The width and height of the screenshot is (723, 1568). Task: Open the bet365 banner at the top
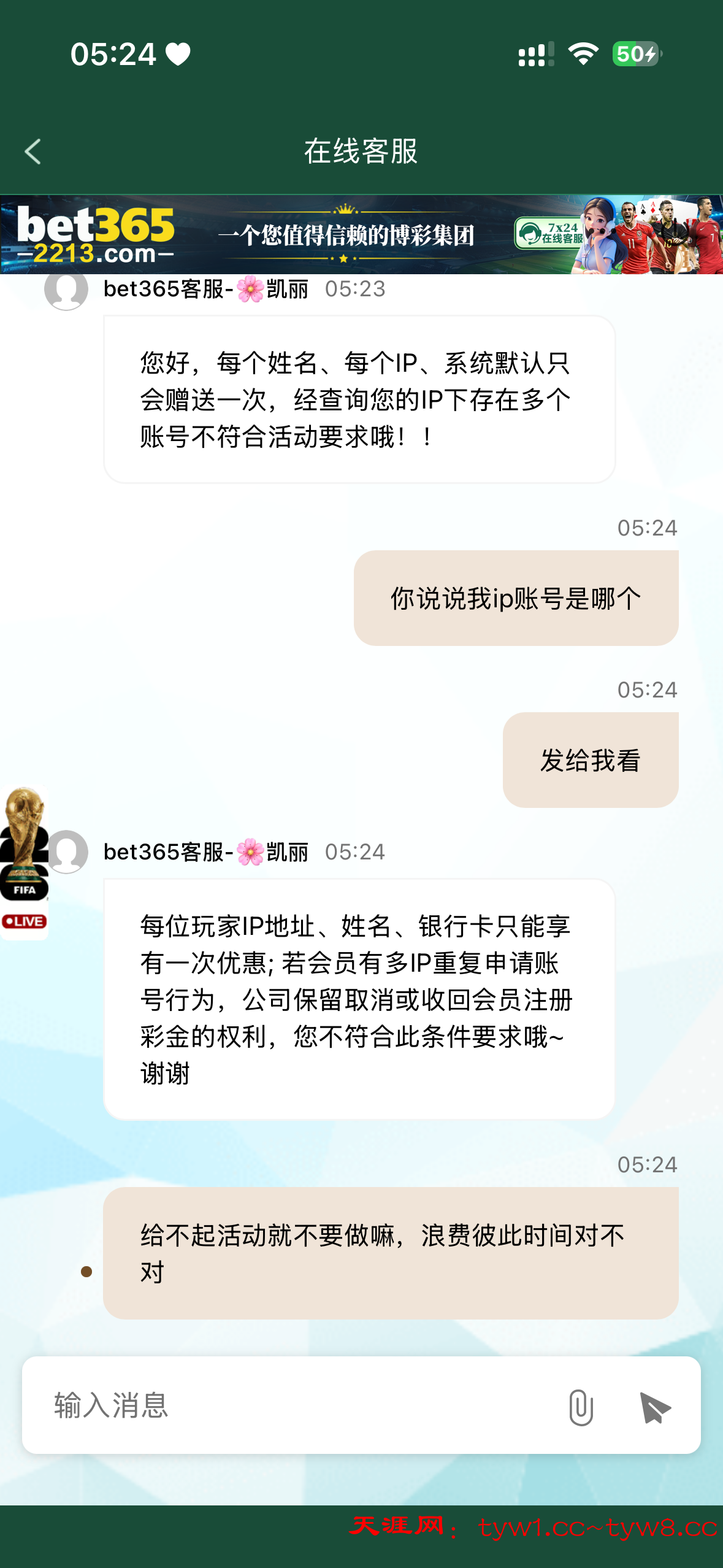tap(361, 235)
